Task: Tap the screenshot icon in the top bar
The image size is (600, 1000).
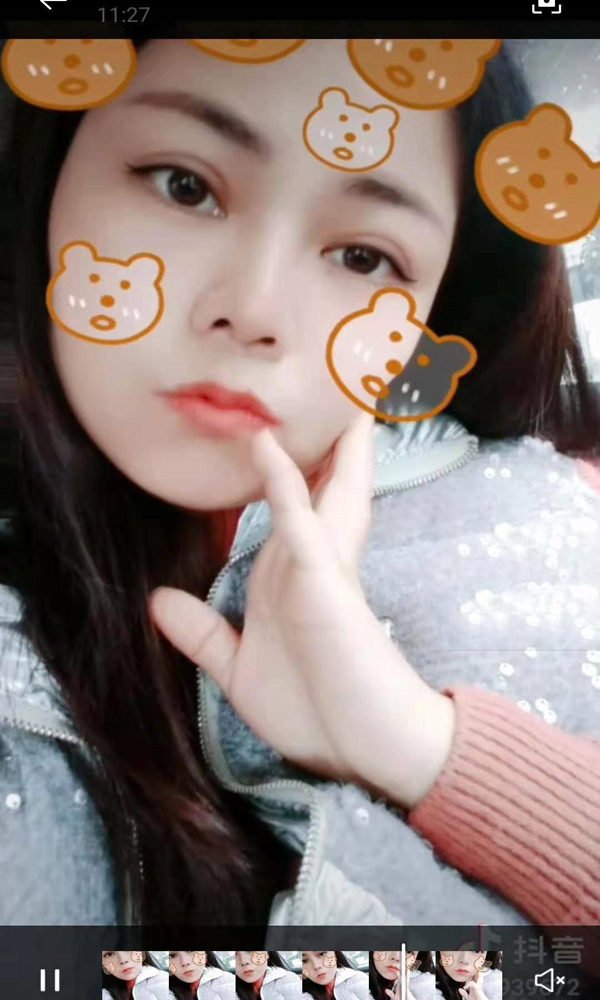Action: [x=545, y=5]
